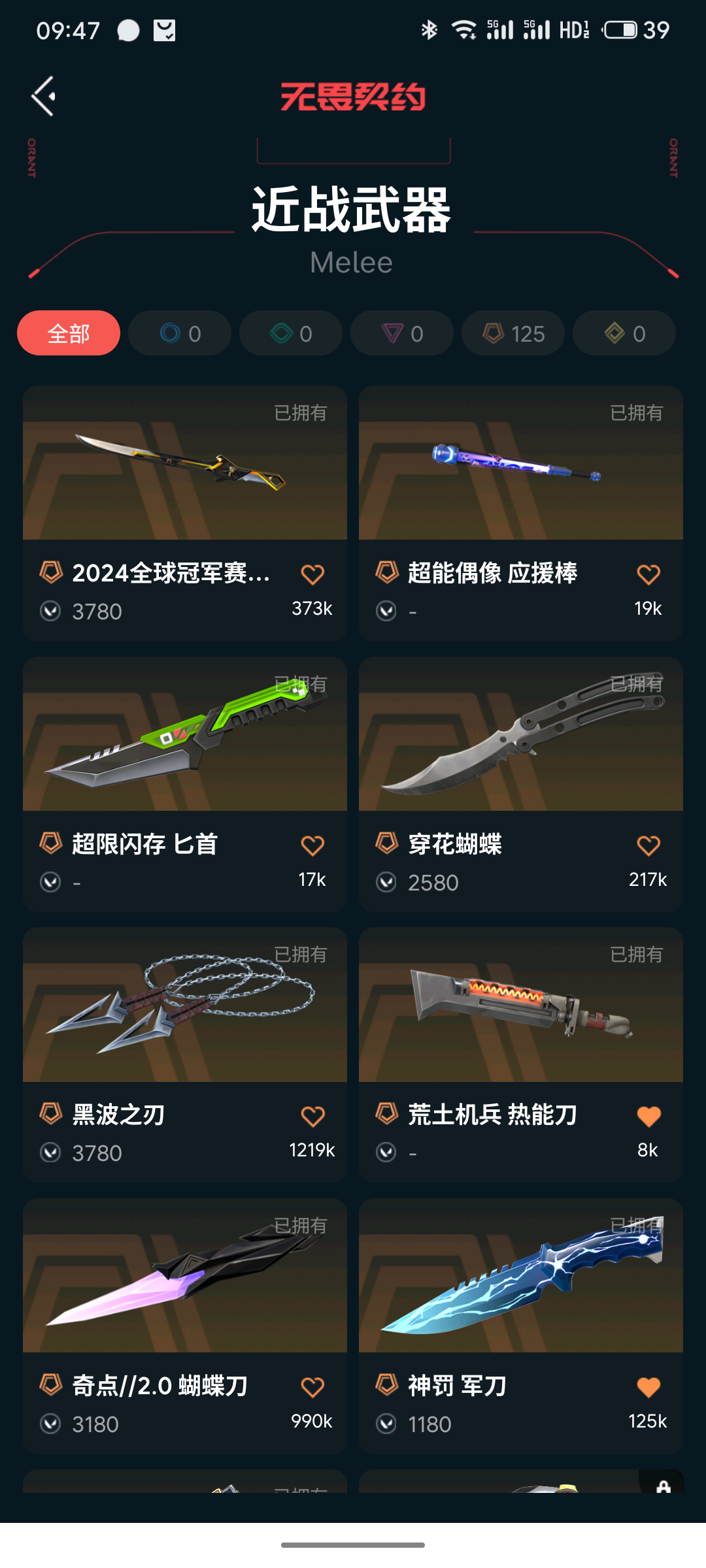
Task: Open the 2024全球冠军赛 melee skin card
Action: pyautogui.click(x=185, y=464)
